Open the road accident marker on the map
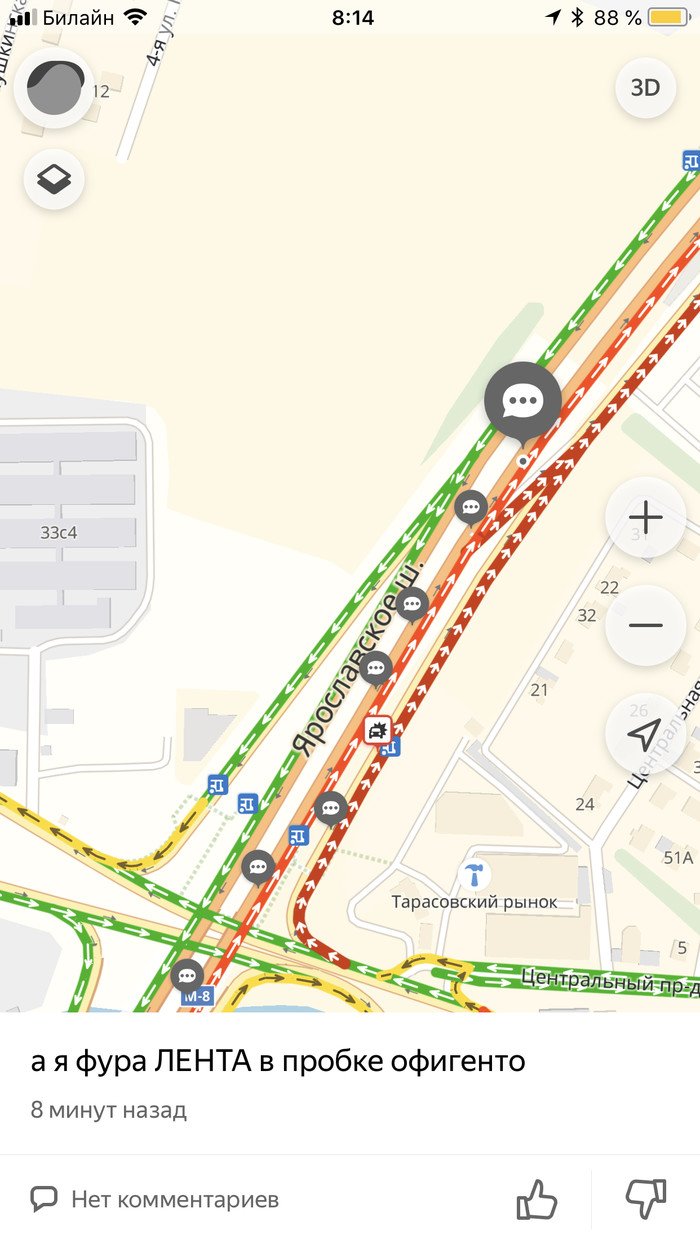The width and height of the screenshot is (700, 1244). pyautogui.click(x=377, y=731)
